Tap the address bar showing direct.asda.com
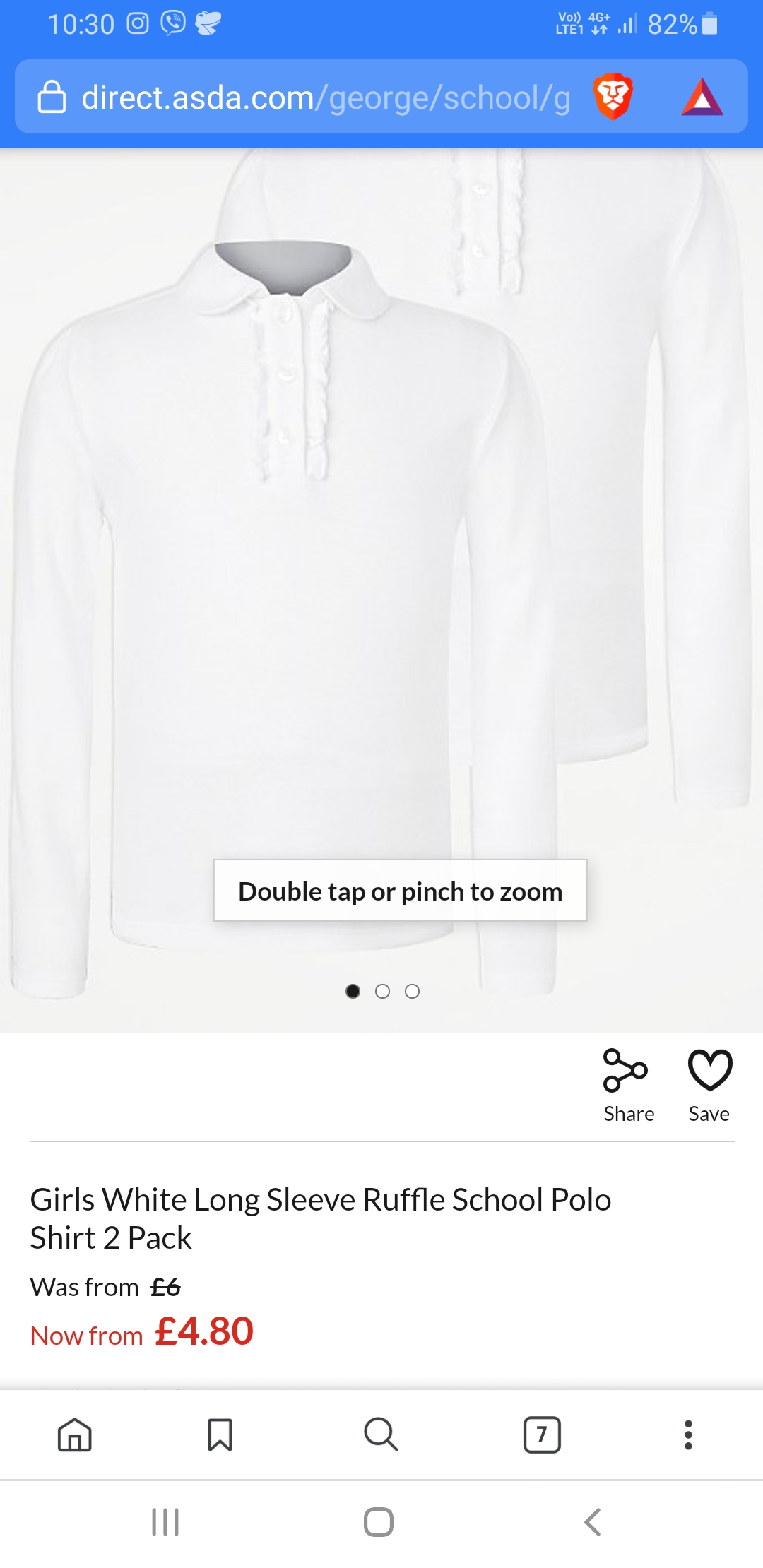 tap(325, 97)
